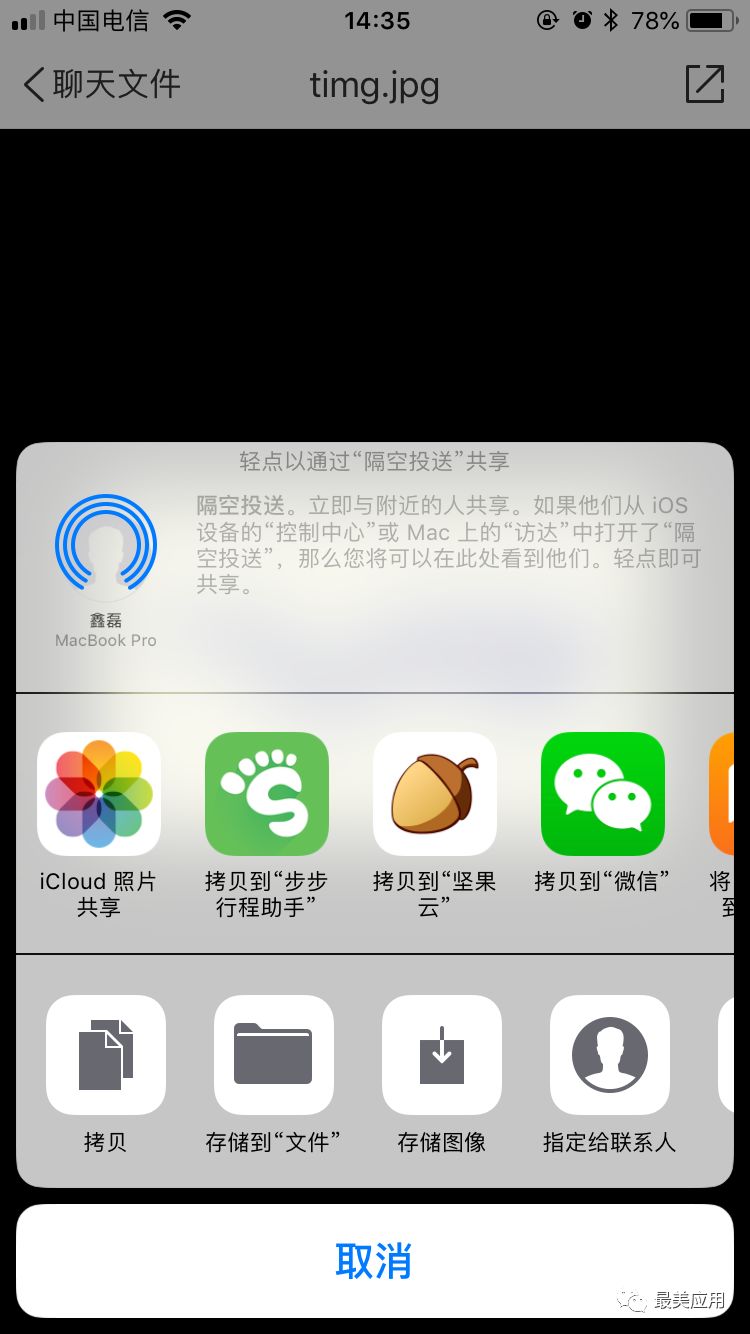Select 拷贝到"步步行程助手" icon
This screenshot has height=1334, width=750.
click(266, 793)
